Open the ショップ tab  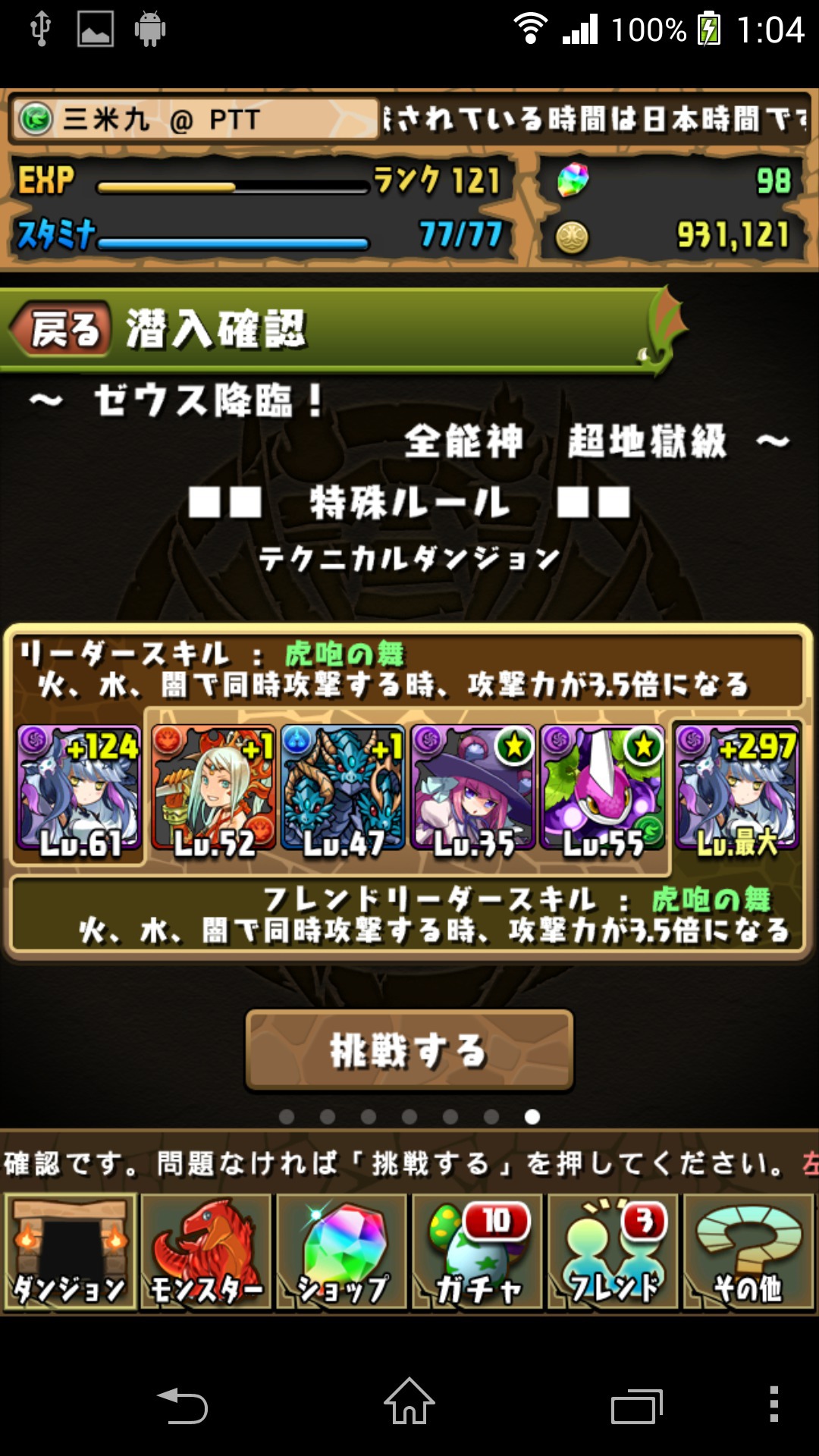pyautogui.click(x=341, y=1251)
